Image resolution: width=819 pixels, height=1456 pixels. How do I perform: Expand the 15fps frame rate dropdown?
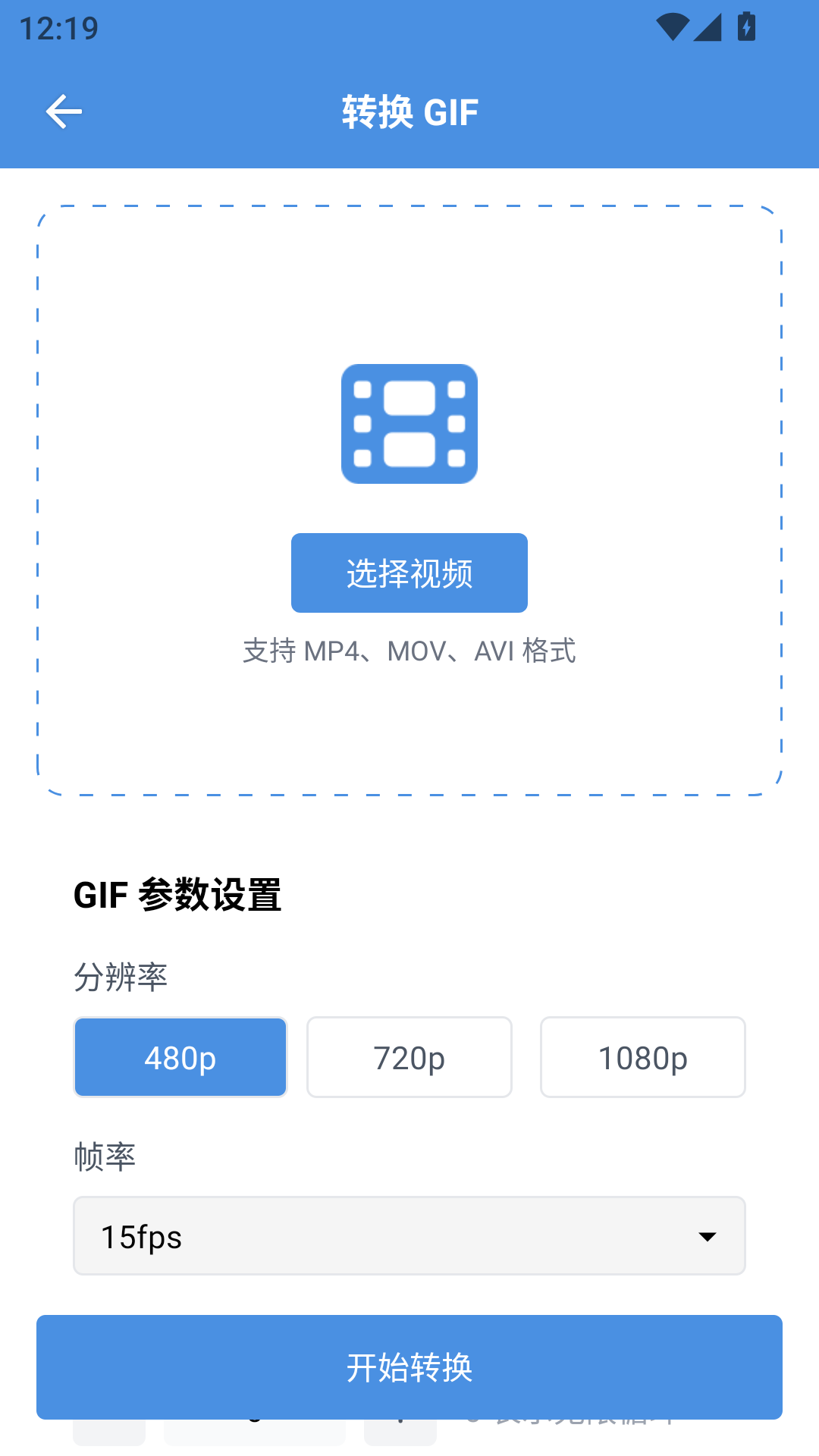(409, 1236)
